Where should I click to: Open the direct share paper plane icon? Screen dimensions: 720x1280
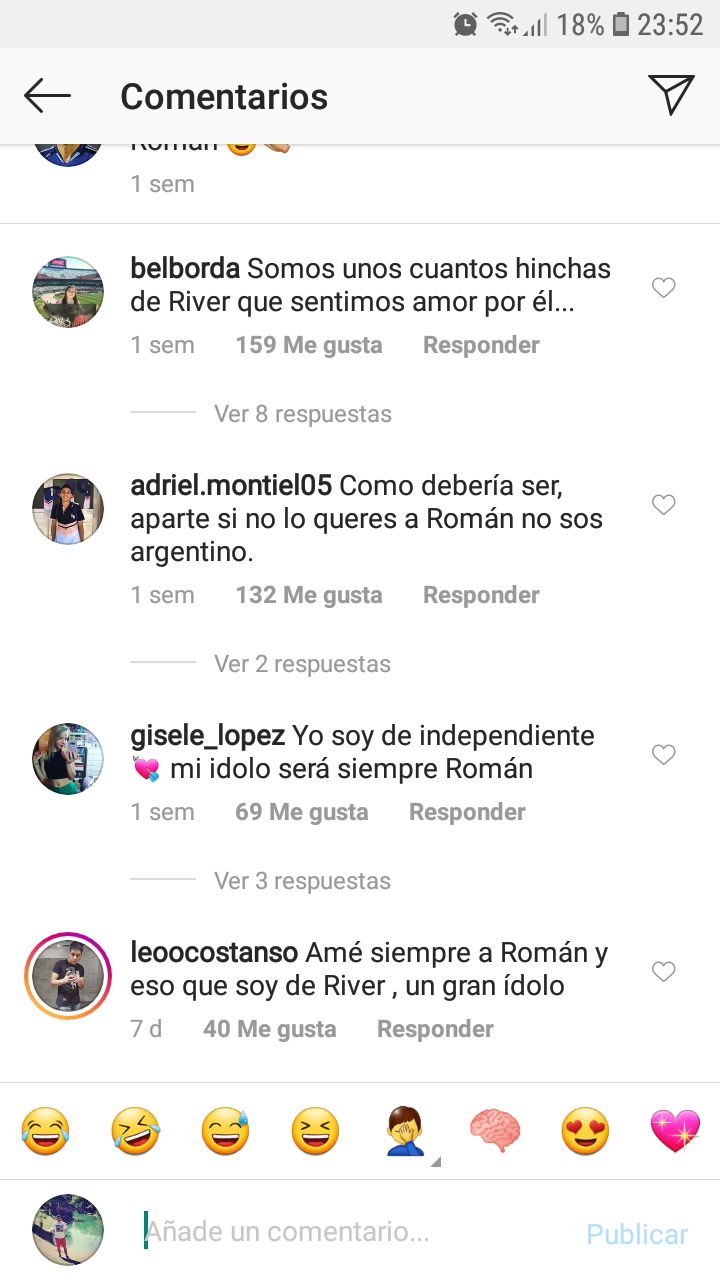tap(671, 95)
